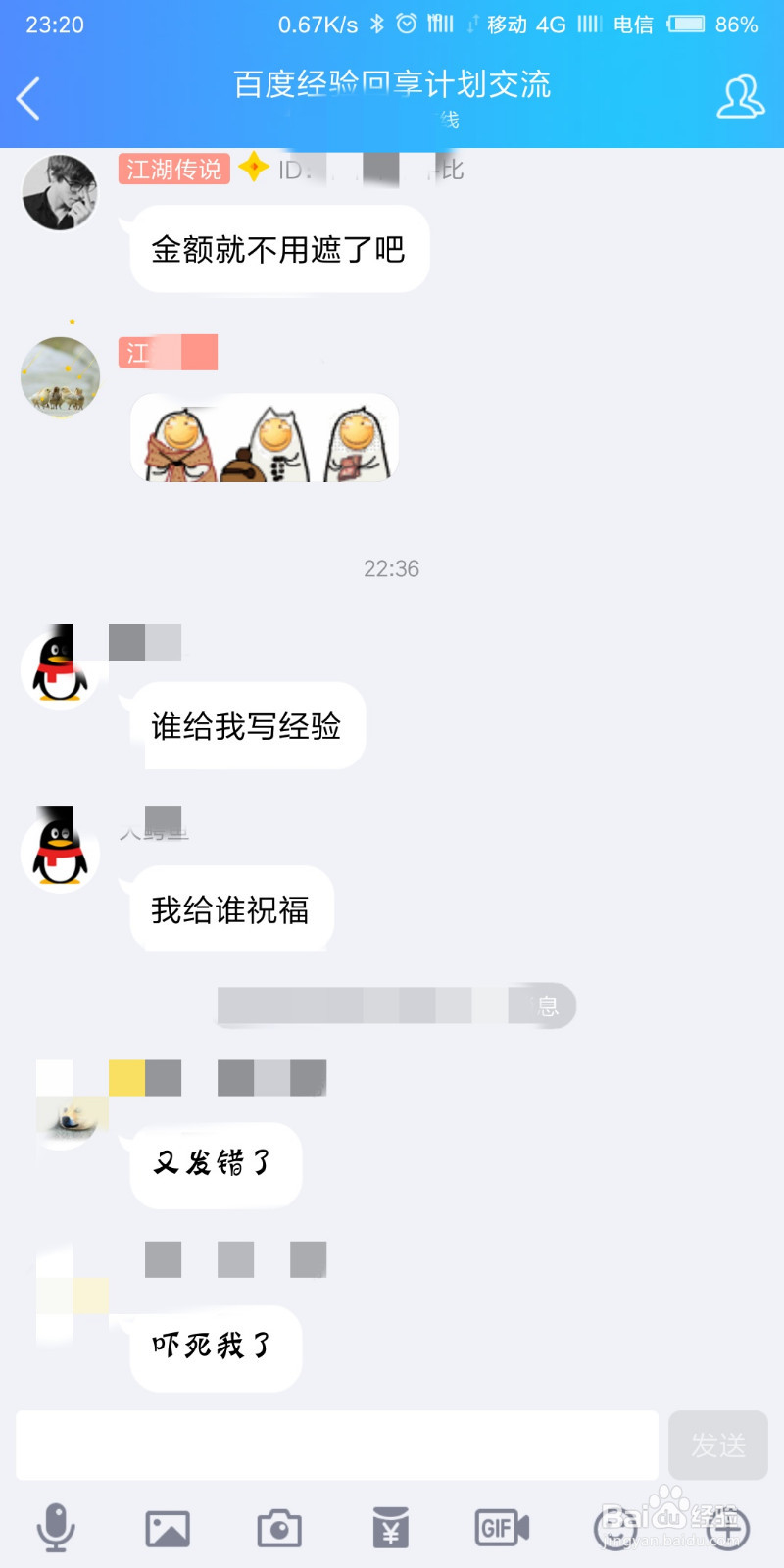784x1568 pixels.
Task: Select the bubble reading 金额就不用遮了吧
Action: [278, 249]
